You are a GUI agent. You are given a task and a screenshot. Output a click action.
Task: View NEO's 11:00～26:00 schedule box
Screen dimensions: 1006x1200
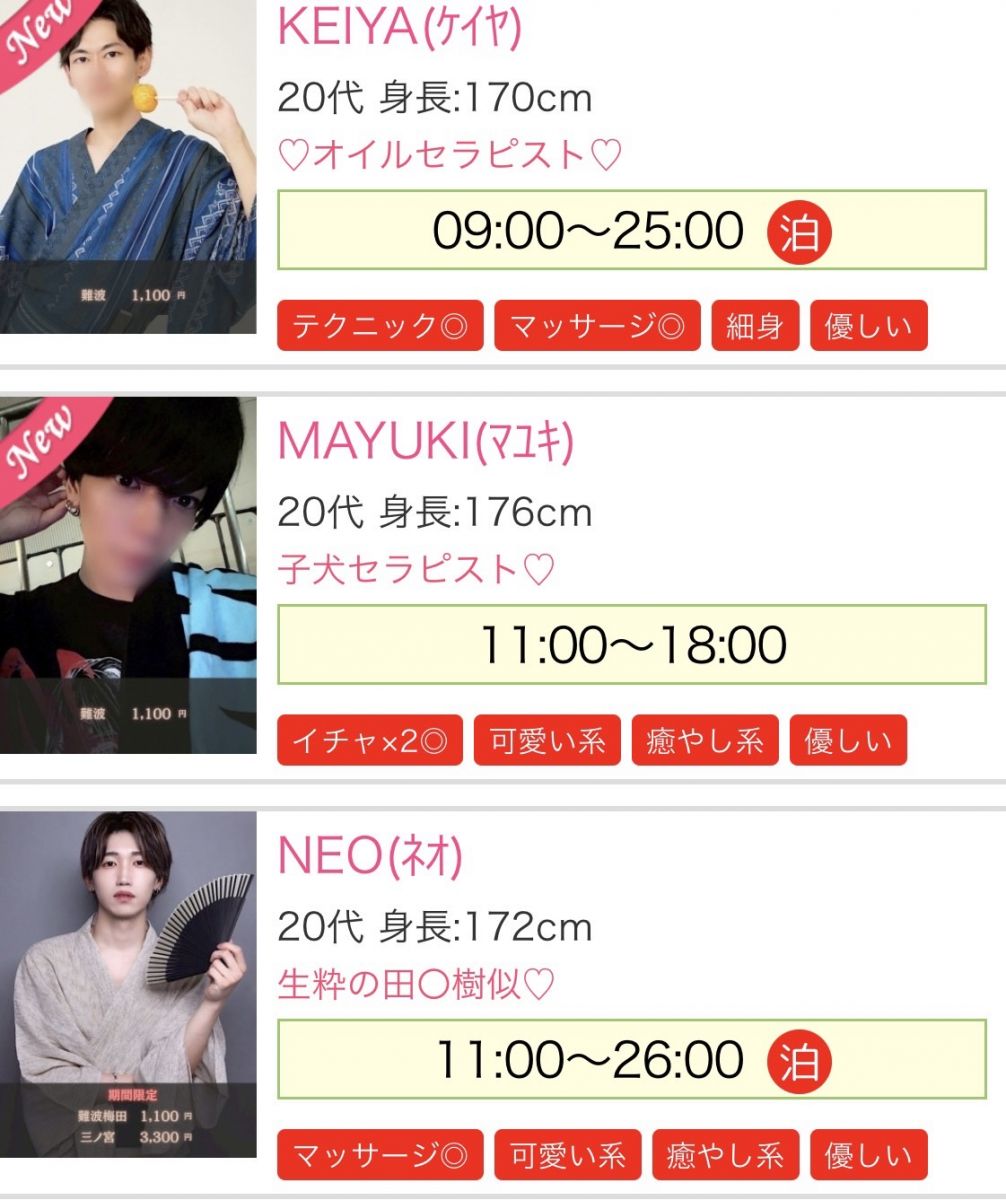[631, 1060]
